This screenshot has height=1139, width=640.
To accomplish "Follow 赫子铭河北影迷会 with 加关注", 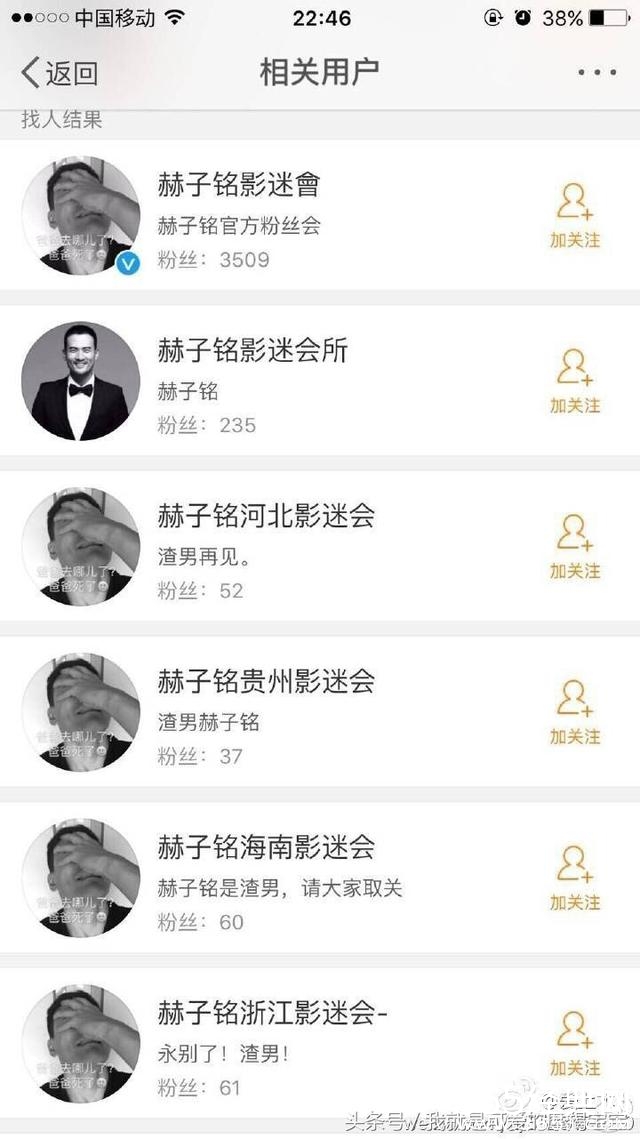I will pyautogui.click(x=574, y=548).
